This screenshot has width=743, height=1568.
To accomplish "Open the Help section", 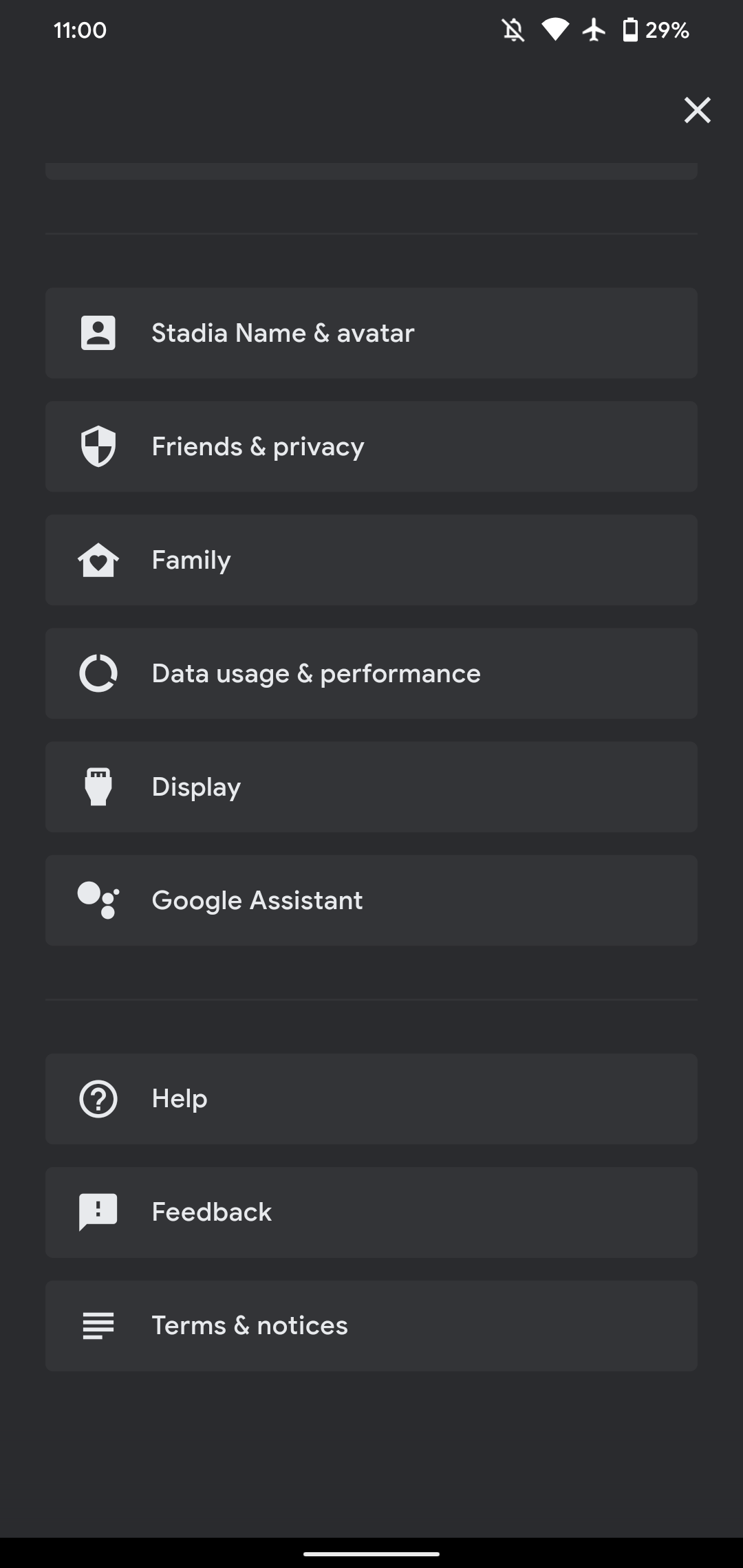I will pyautogui.click(x=371, y=1098).
